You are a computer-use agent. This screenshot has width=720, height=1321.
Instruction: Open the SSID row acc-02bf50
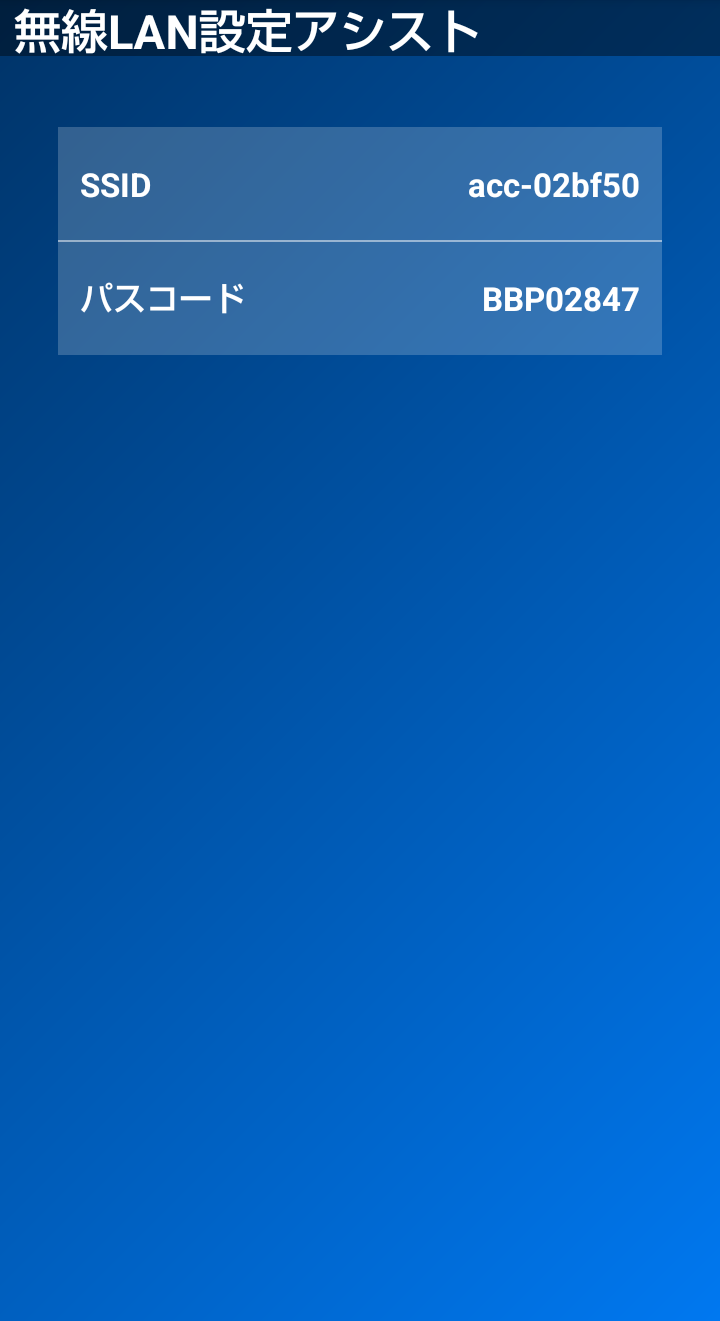pyautogui.click(x=360, y=185)
